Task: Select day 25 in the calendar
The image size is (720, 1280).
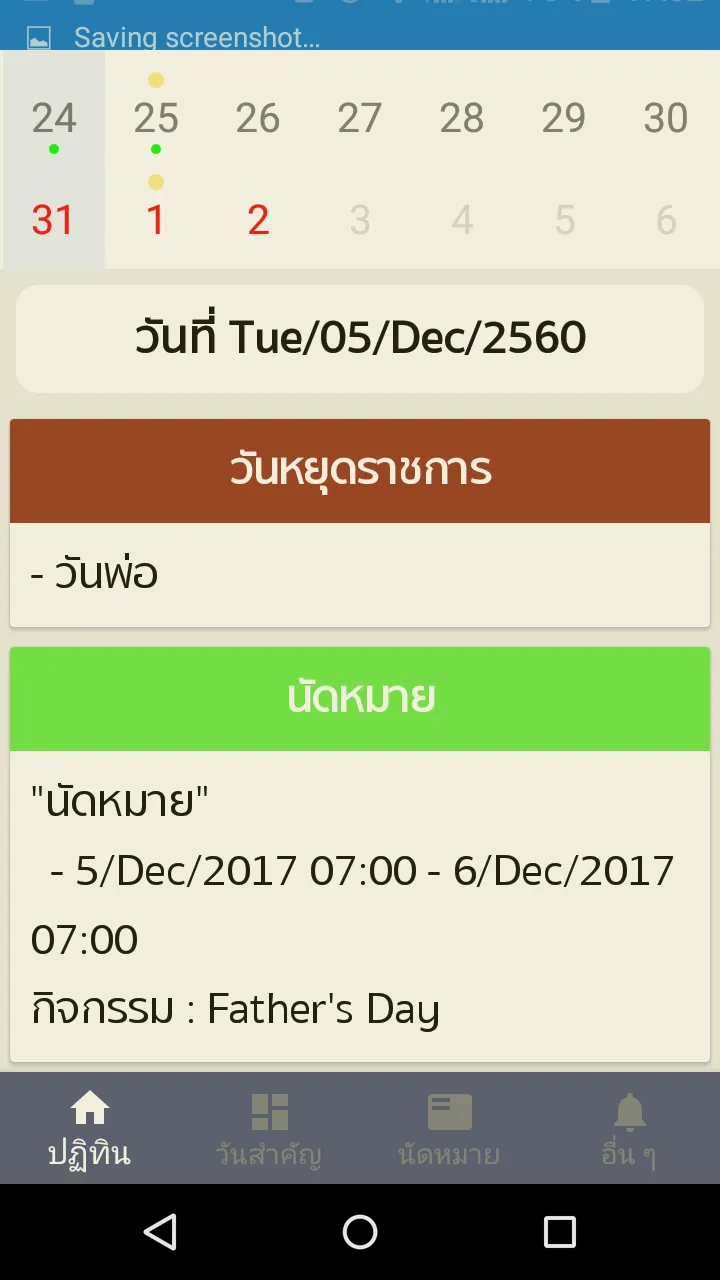Action: tap(156, 118)
